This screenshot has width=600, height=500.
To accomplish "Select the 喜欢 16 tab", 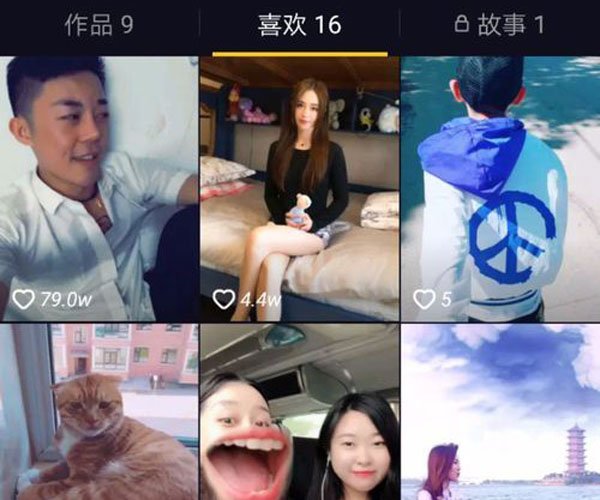I will tap(300, 25).
